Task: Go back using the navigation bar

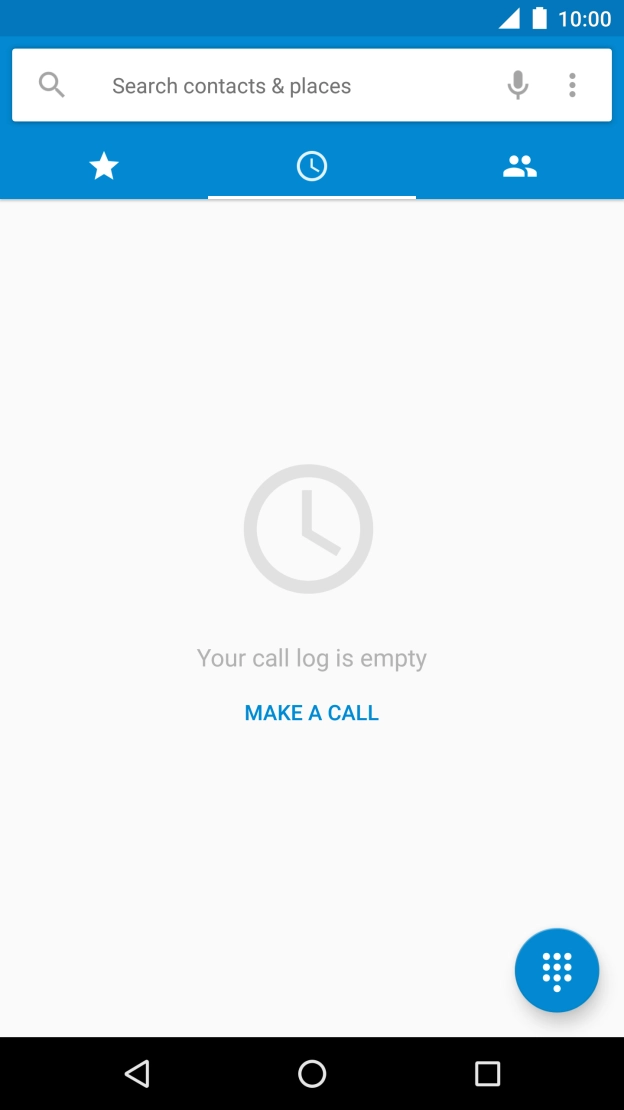Action: [x=137, y=1074]
